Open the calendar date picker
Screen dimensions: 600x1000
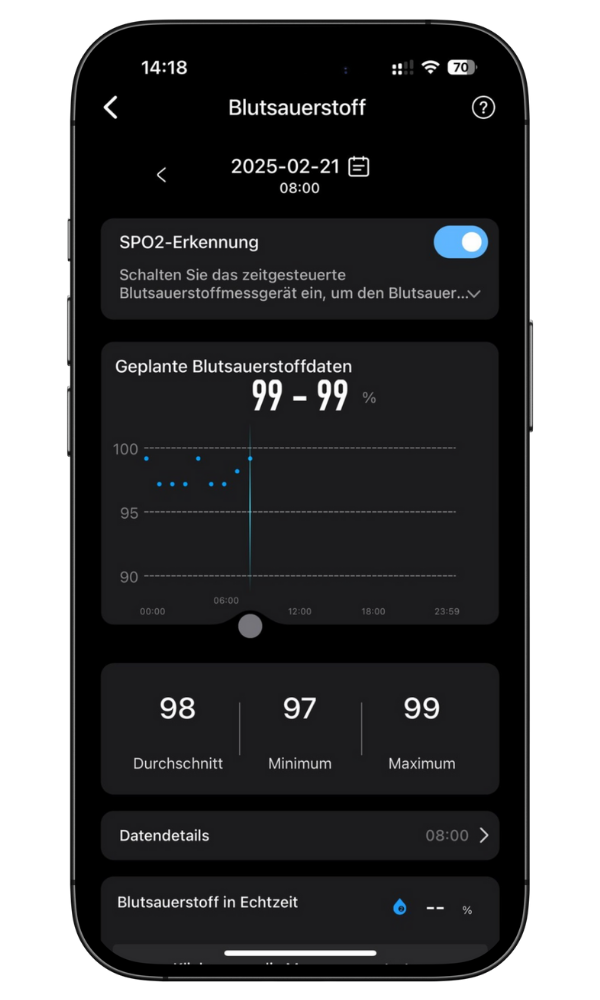click(x=359, y=167)
